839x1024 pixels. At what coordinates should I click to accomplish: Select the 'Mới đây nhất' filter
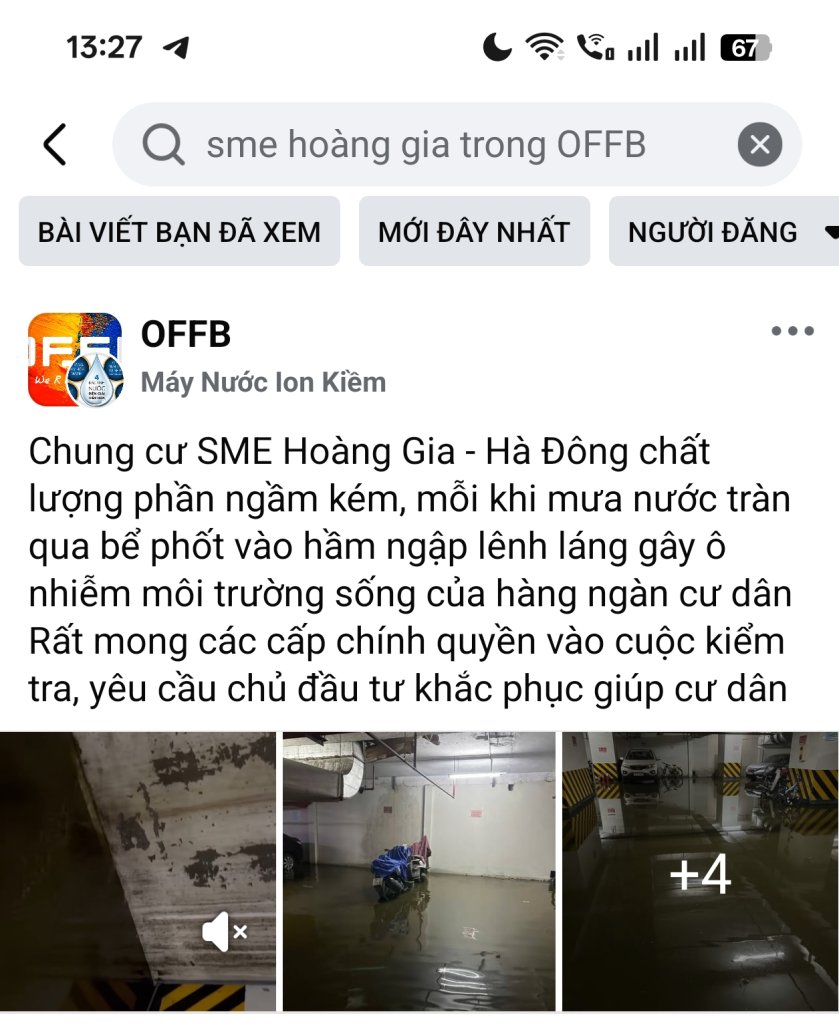(473, 232)
